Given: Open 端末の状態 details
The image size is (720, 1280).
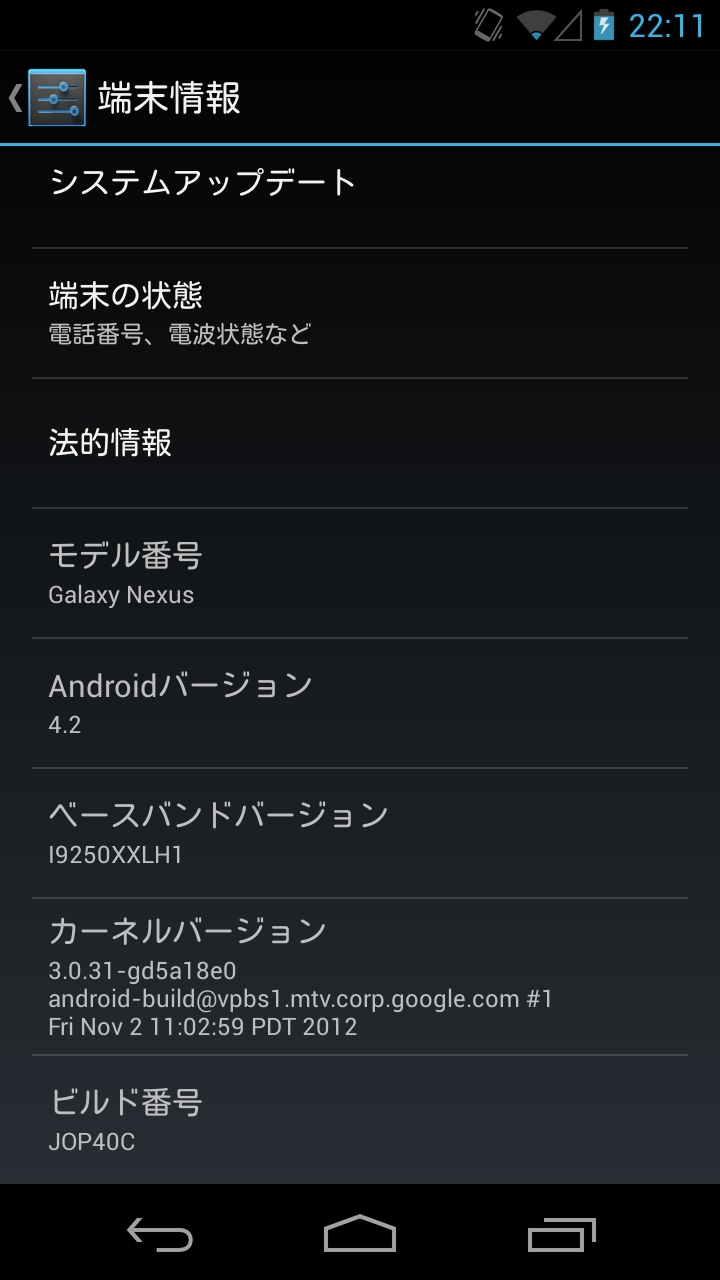Looking at the screenshot, I should point(359,313).
